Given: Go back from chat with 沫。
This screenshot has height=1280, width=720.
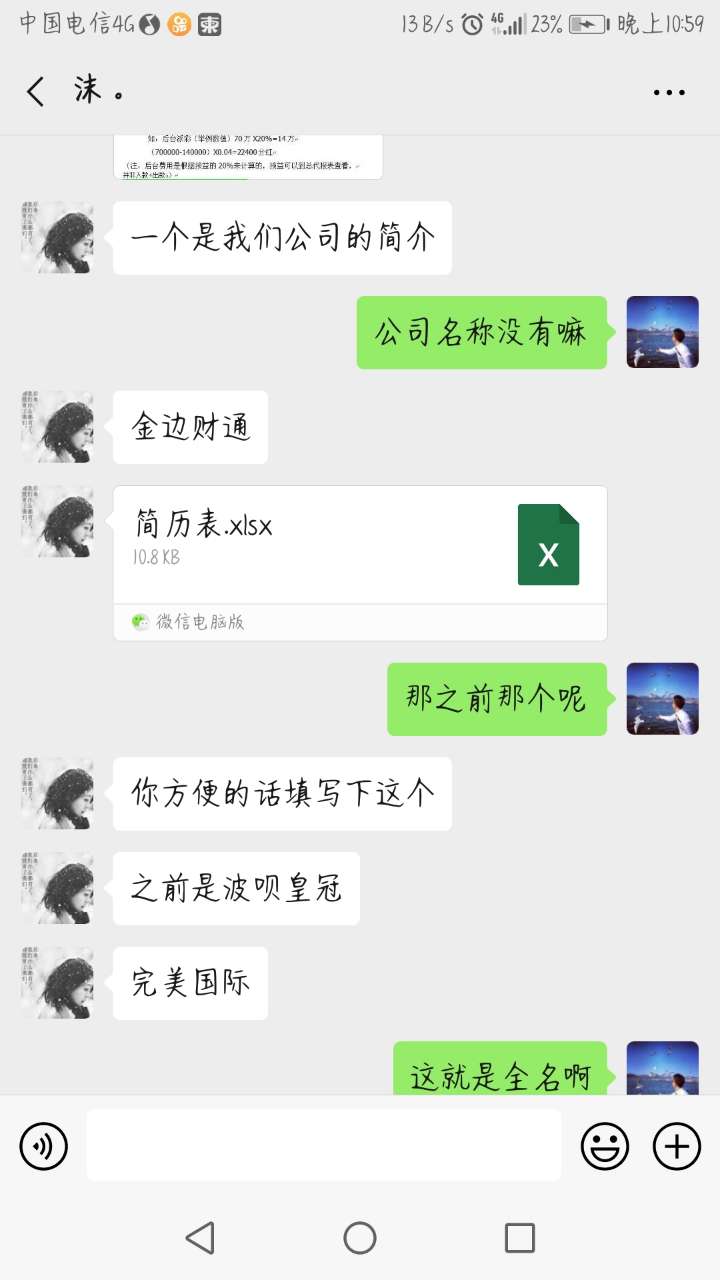Looking at the screenshot, I should coord(36,92).
